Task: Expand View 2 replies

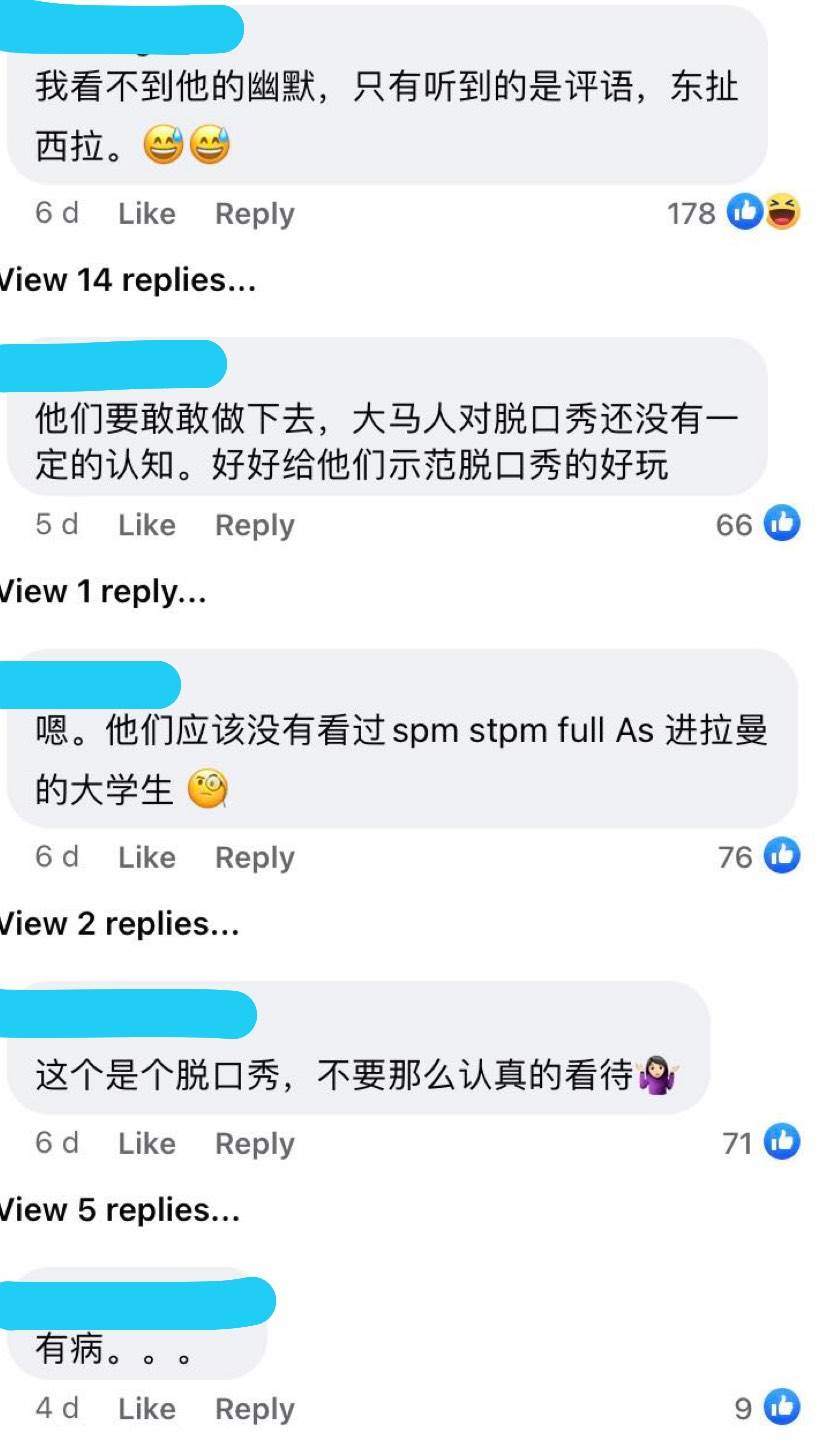Action: click(116, 924)
